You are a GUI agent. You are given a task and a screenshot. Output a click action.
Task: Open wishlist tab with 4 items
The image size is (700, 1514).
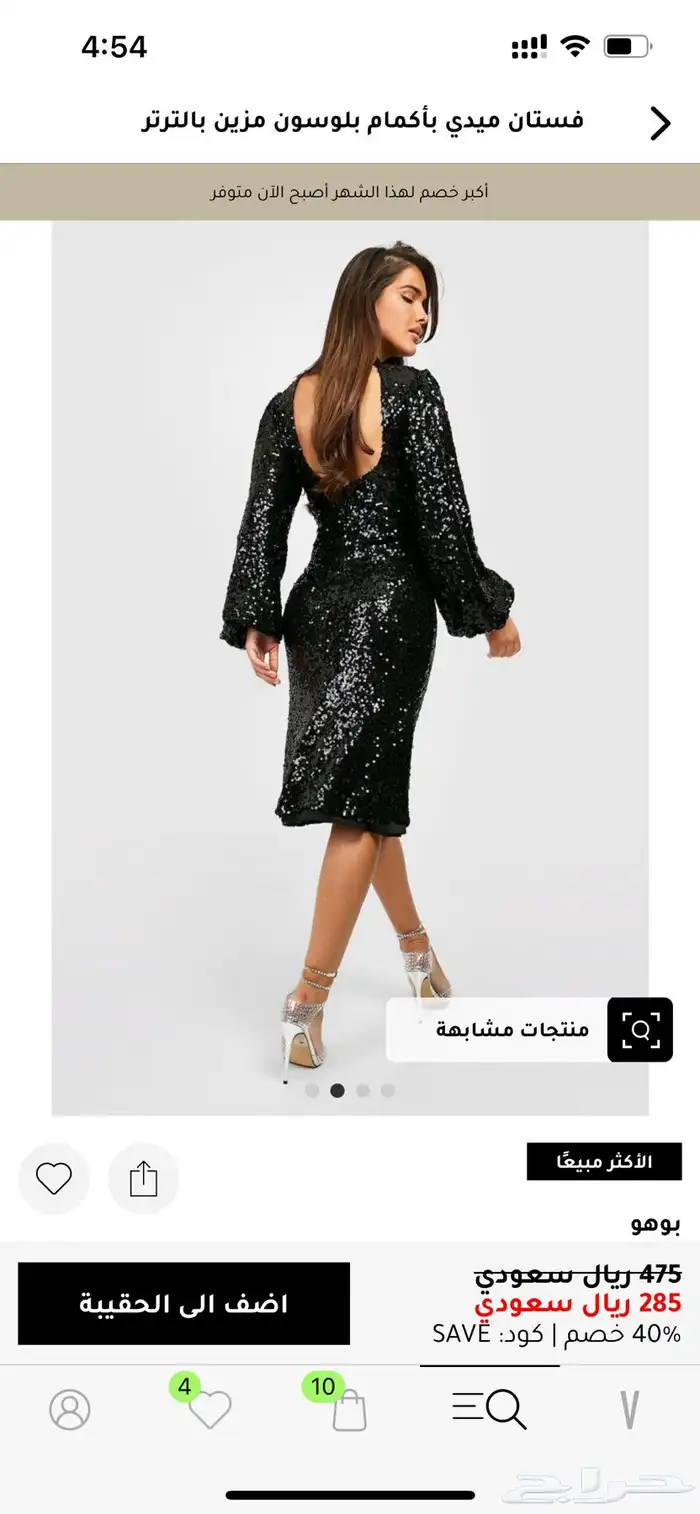[209, 1410]
